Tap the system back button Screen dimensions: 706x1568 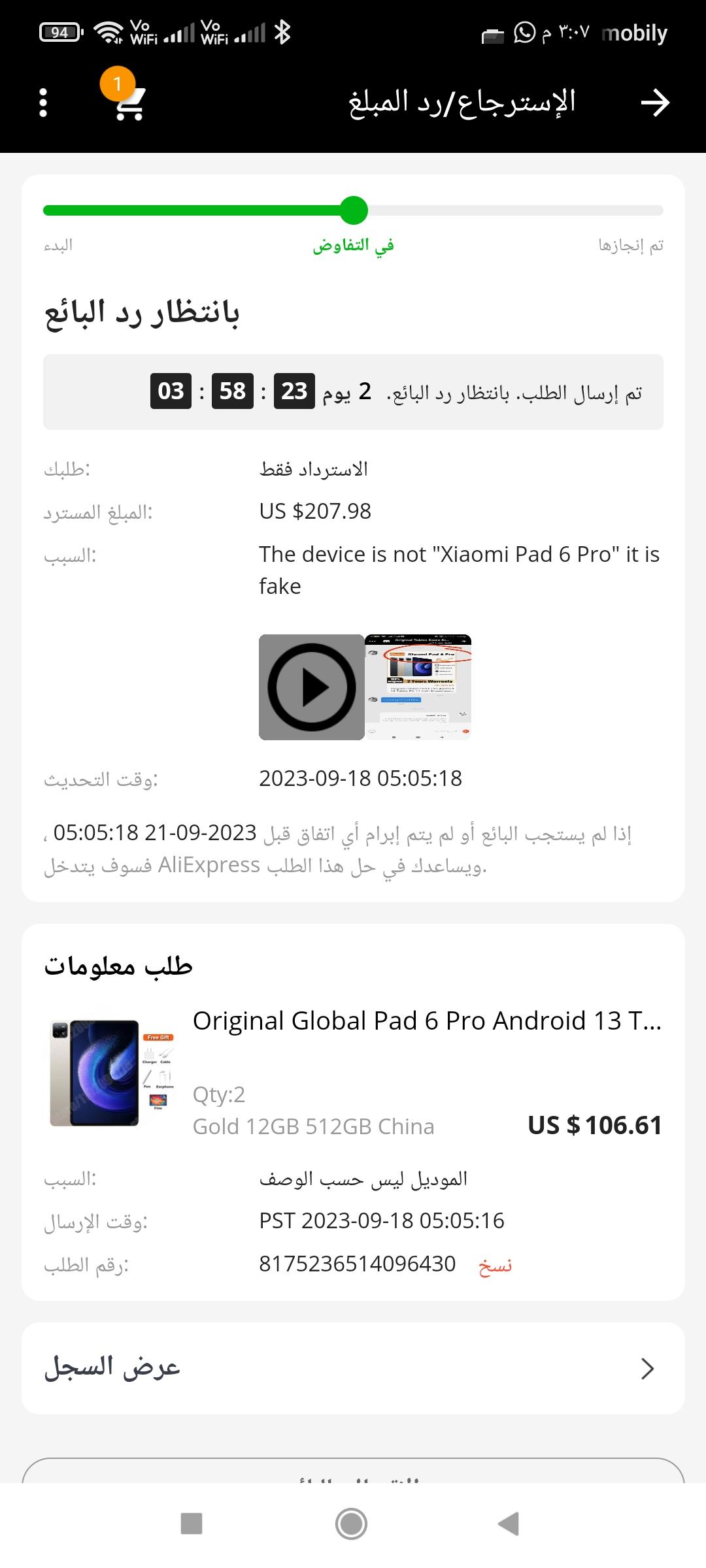point(509,1524)
